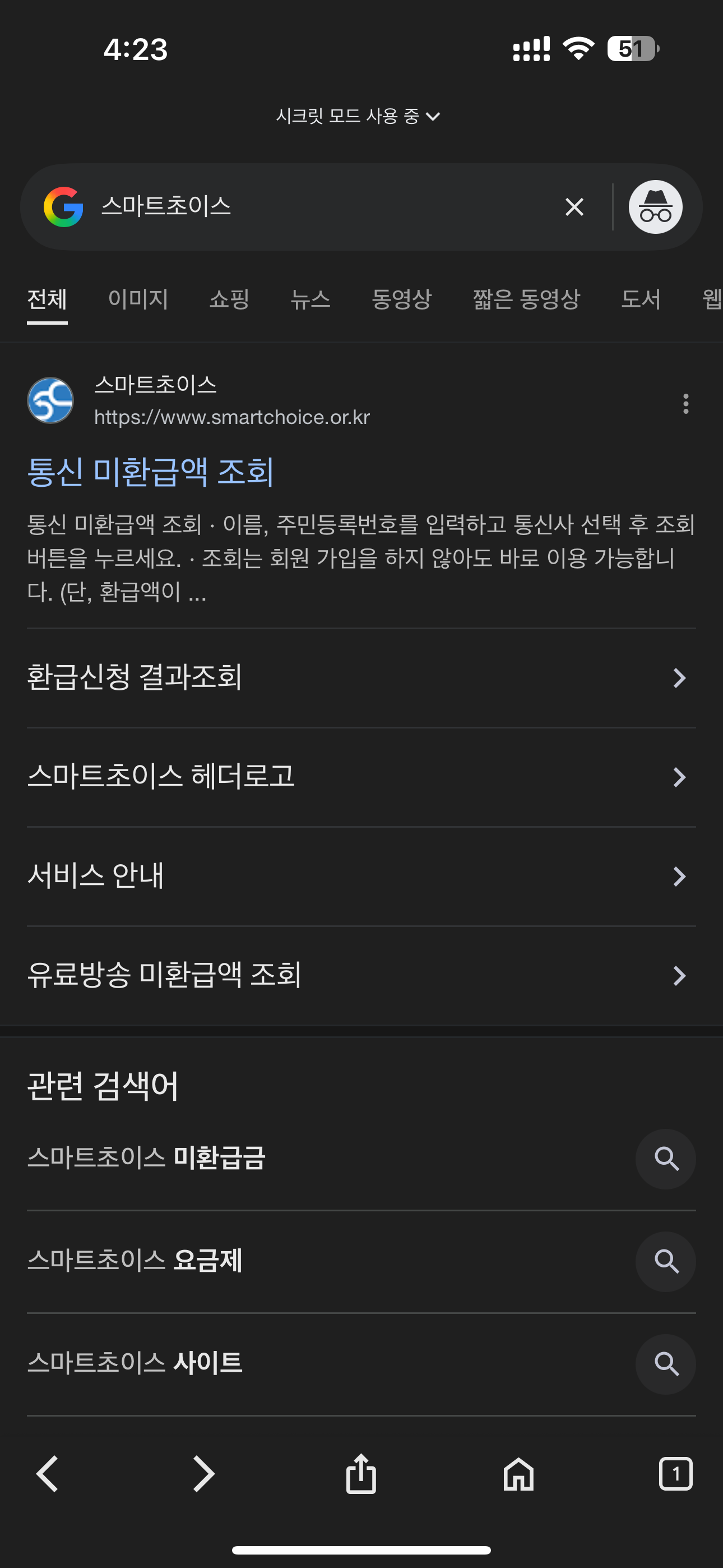Open the overflow menu for the 스마트초이스 result

point(685,404)
